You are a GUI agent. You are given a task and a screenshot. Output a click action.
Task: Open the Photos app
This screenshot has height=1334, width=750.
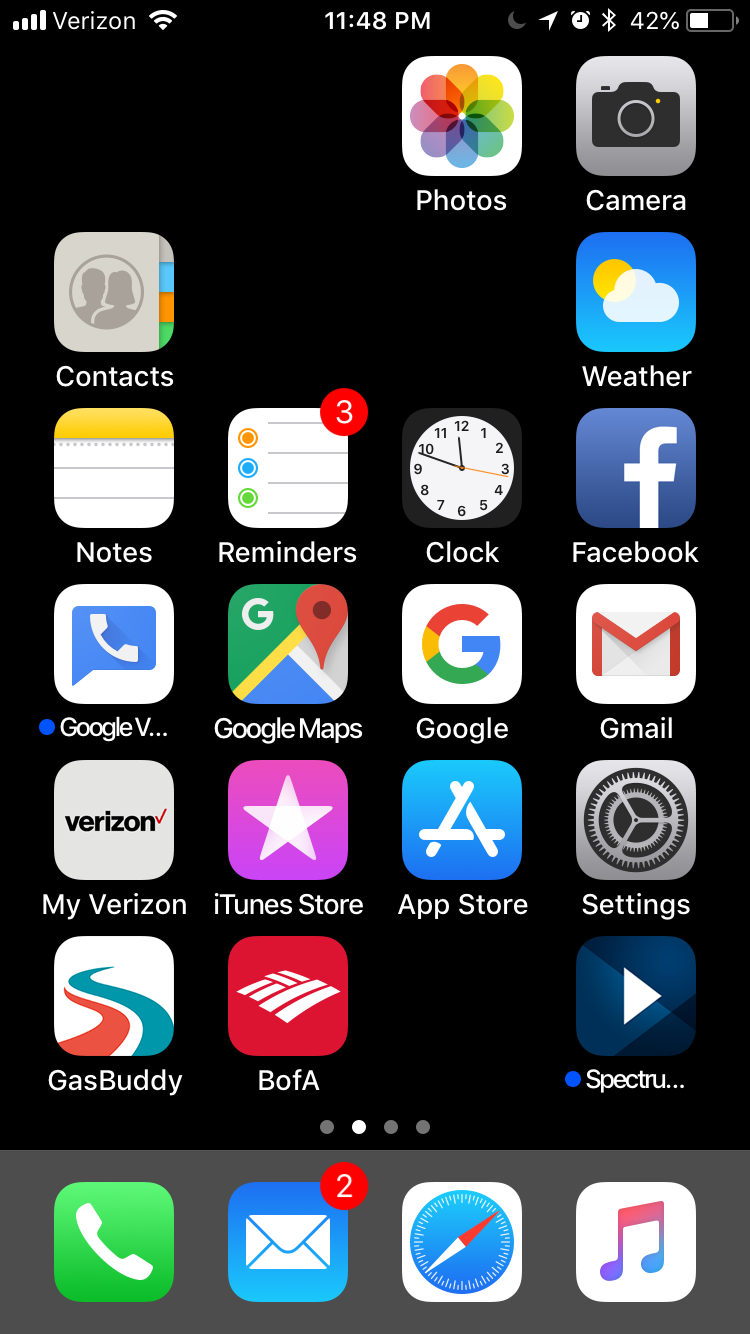(x=462, y=116)
